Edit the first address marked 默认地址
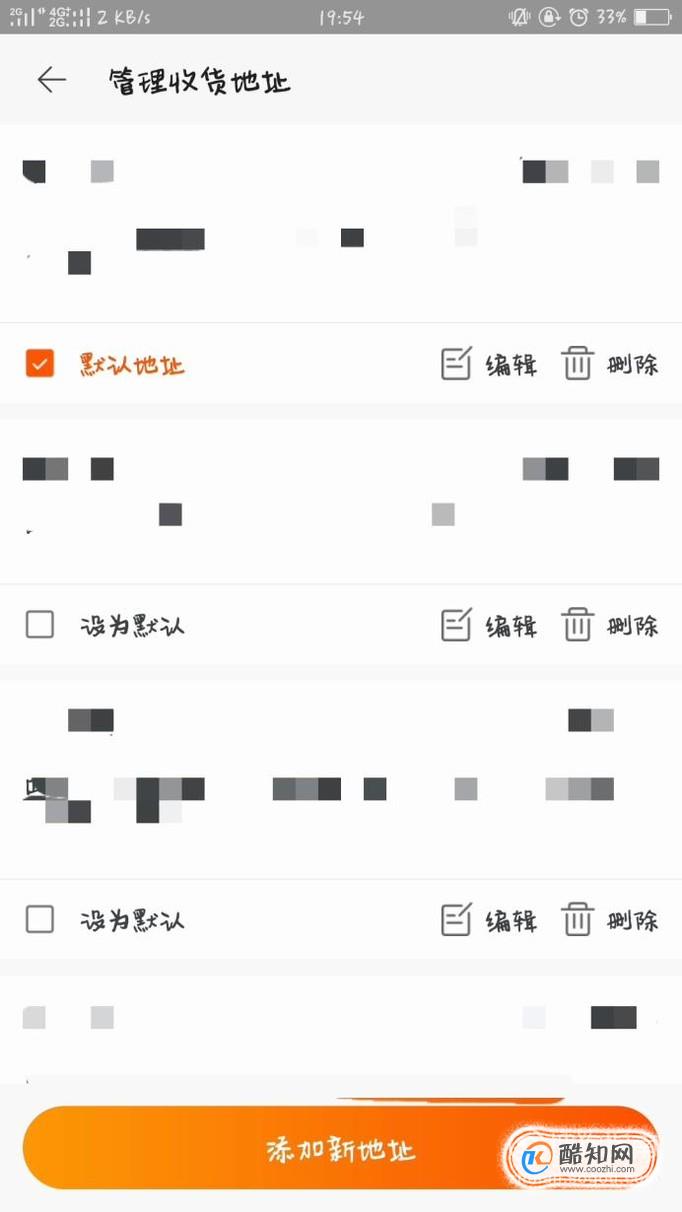This screenshot has height=1212, width=682. click(489, 364)
